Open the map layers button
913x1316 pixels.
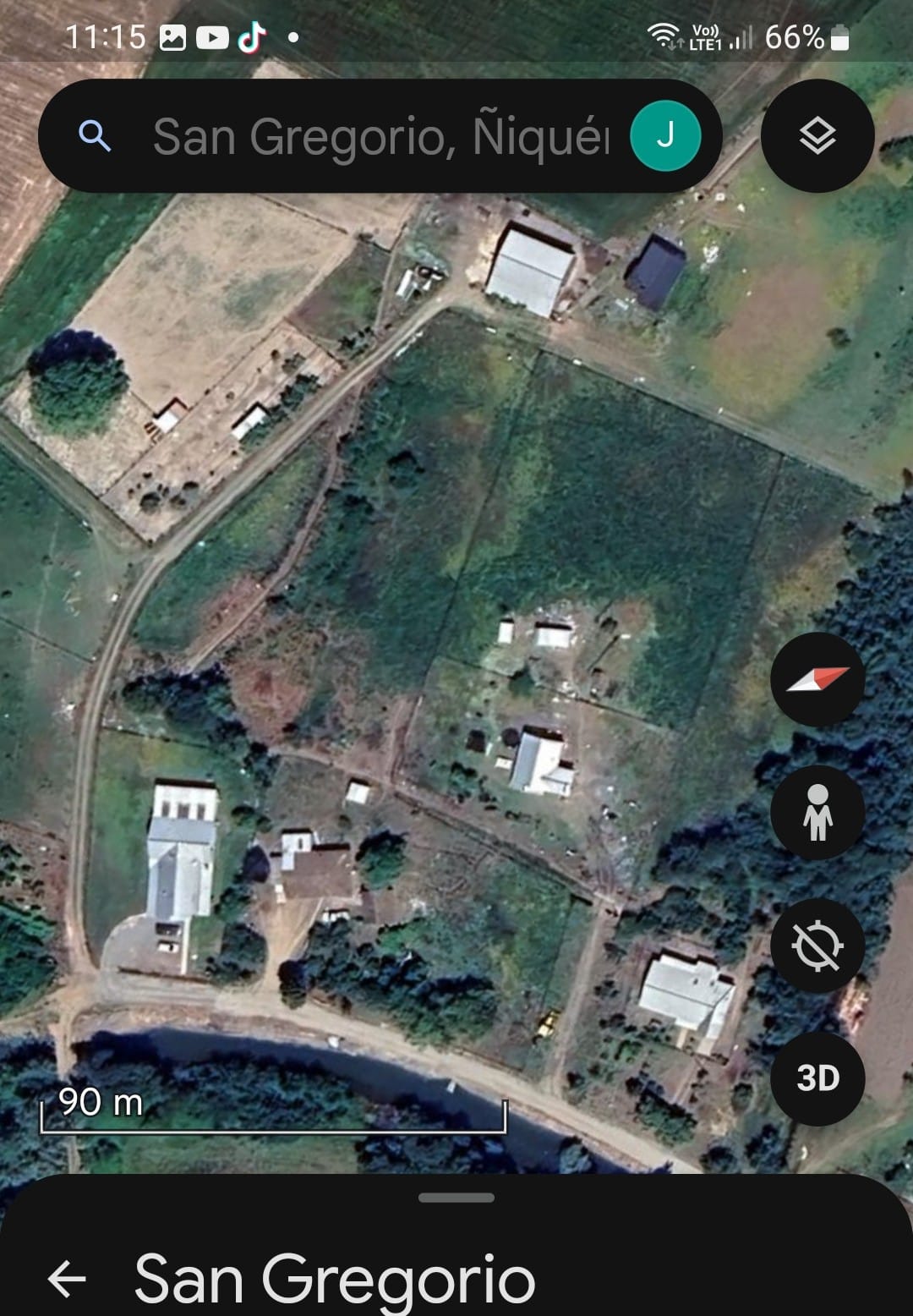(x=817, y=136)
